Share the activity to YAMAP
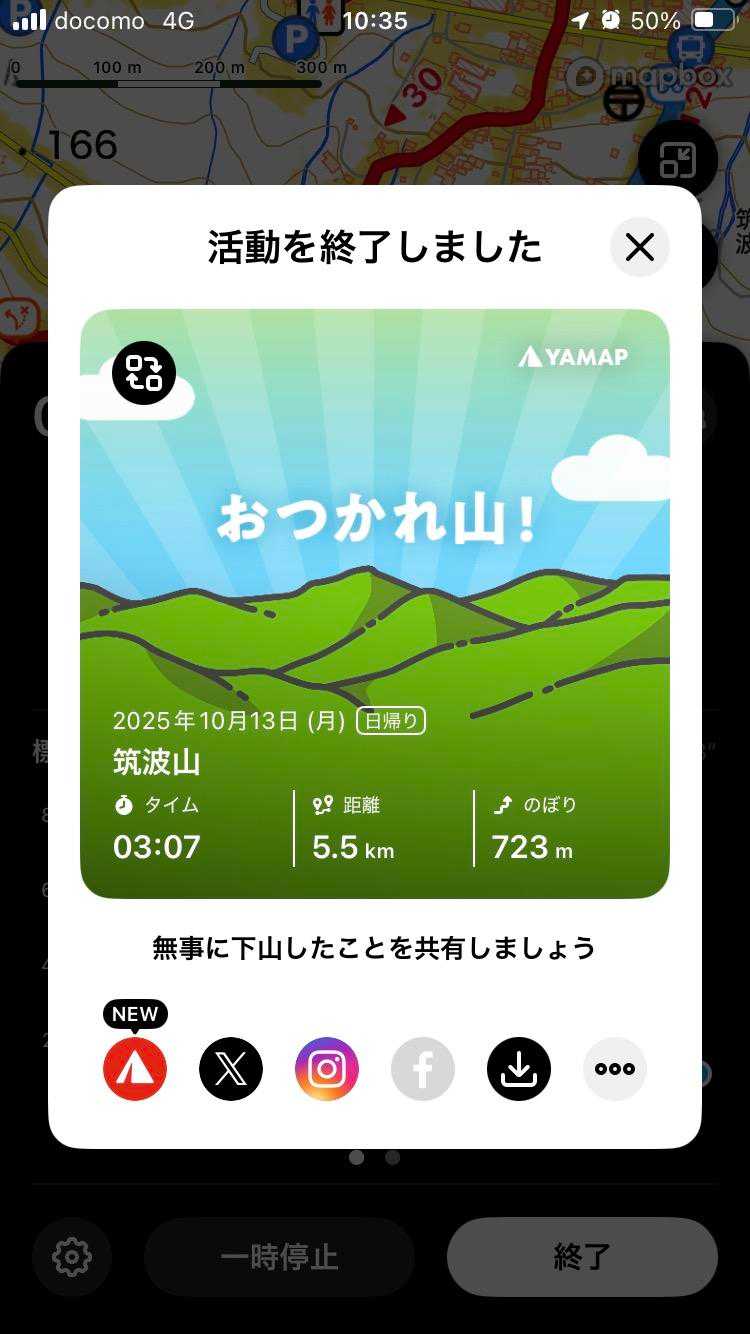This screenshot has height=1334, width=750. coord(135,1069)
